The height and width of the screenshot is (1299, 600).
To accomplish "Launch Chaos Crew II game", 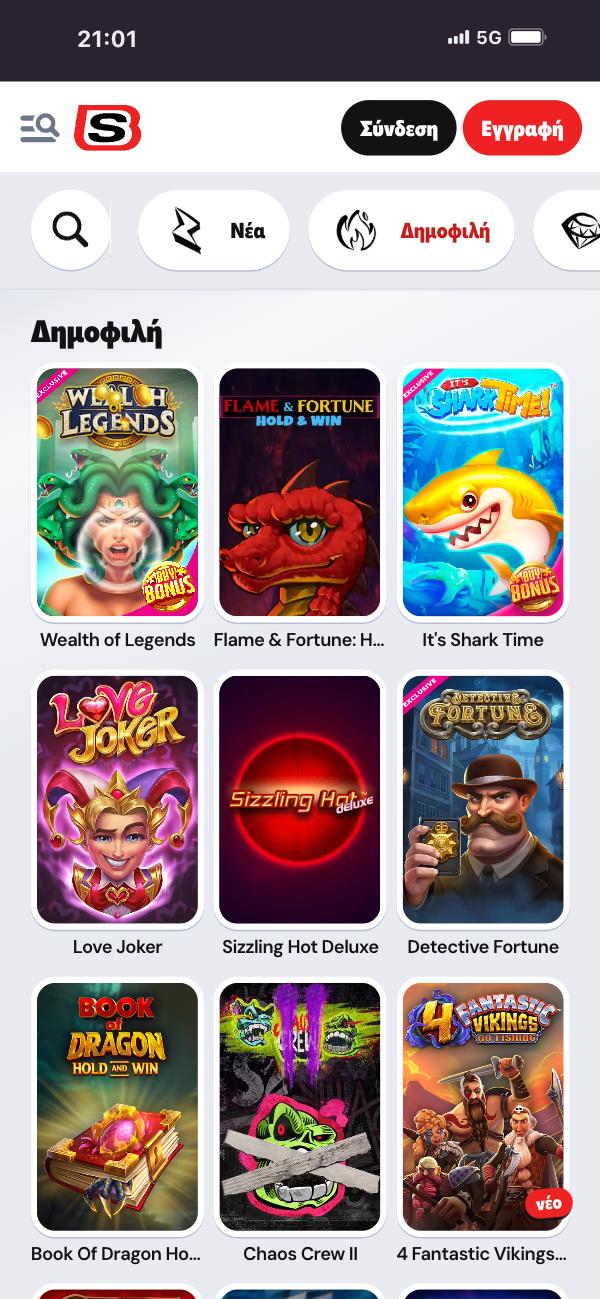I will (300, 1106).
